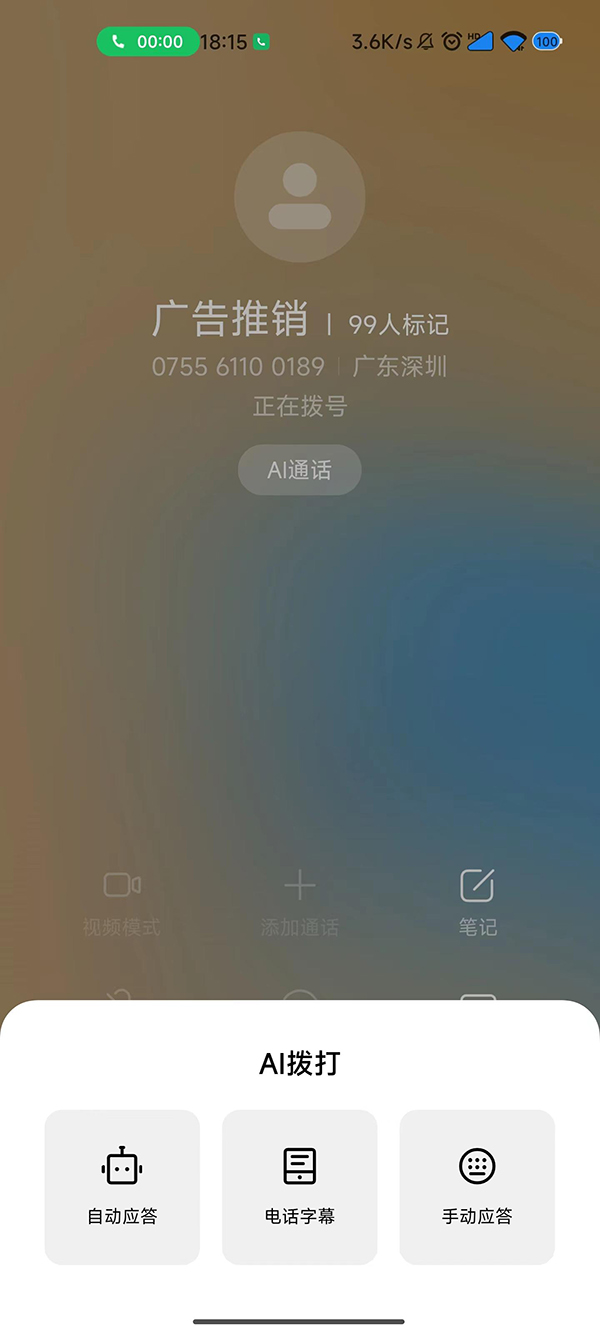Select the 自动应答 auto-answer option

coord(122,1186)
